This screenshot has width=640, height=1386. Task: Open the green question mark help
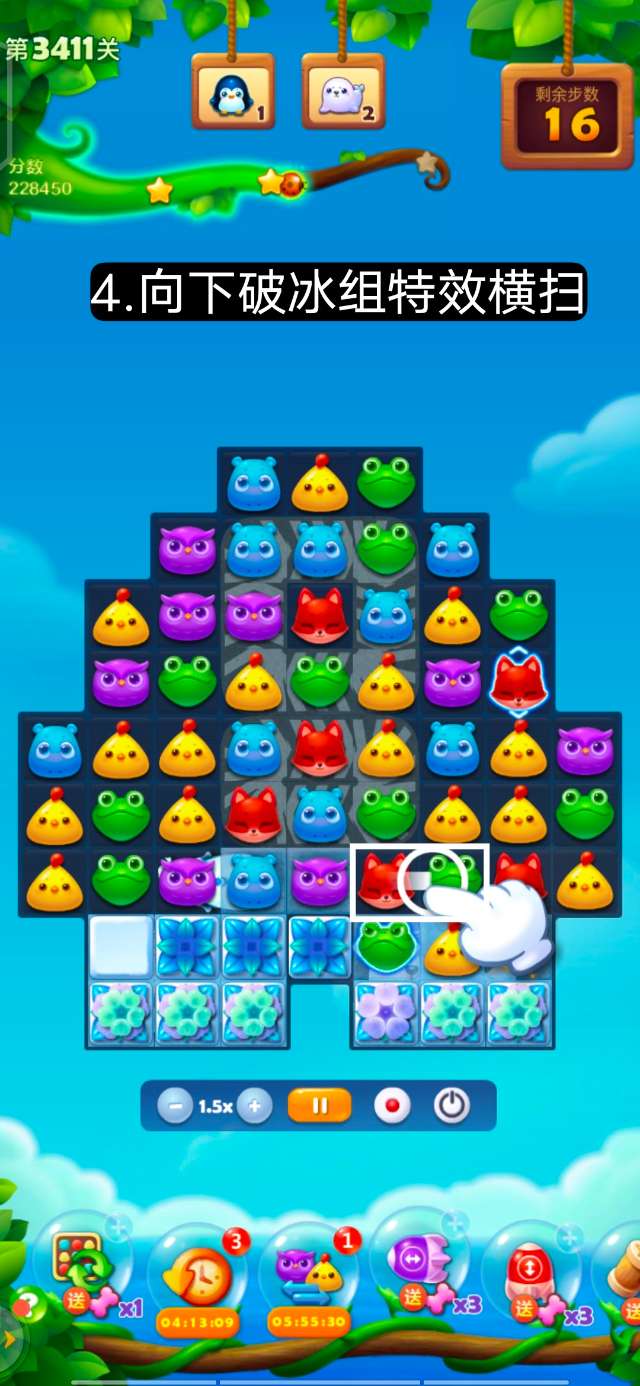pos(27,1305)
